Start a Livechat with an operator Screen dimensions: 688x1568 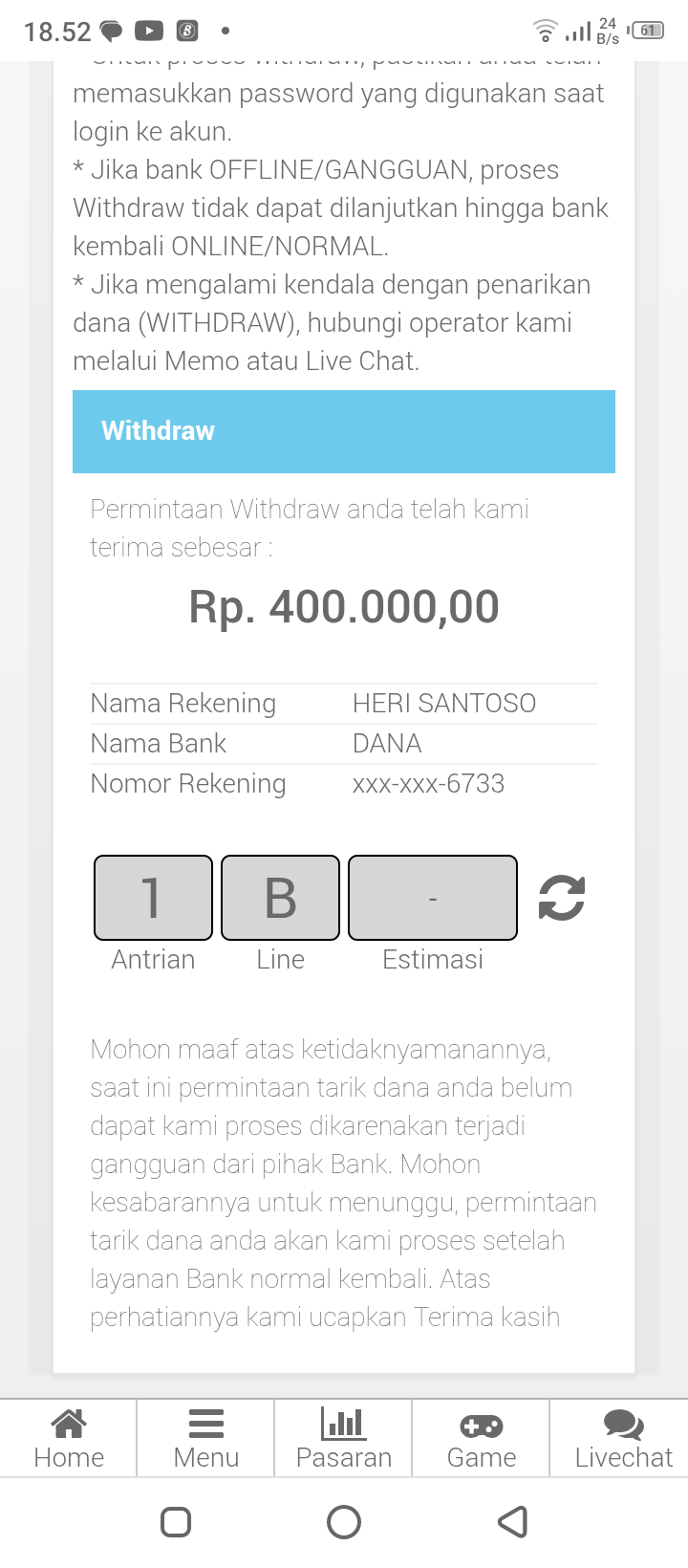point(623,1438)
